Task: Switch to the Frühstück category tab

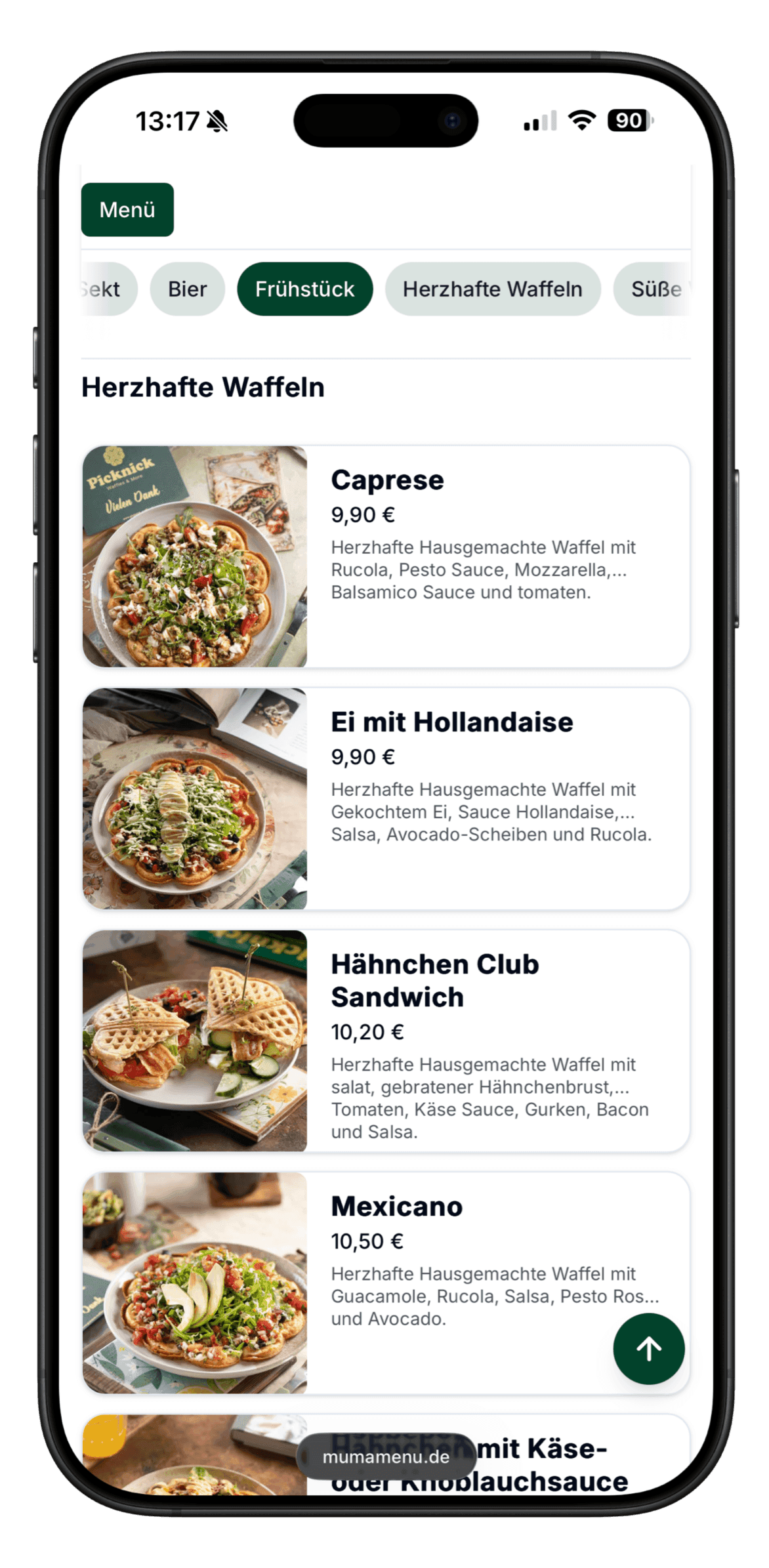Action: (x=305, y=289)
